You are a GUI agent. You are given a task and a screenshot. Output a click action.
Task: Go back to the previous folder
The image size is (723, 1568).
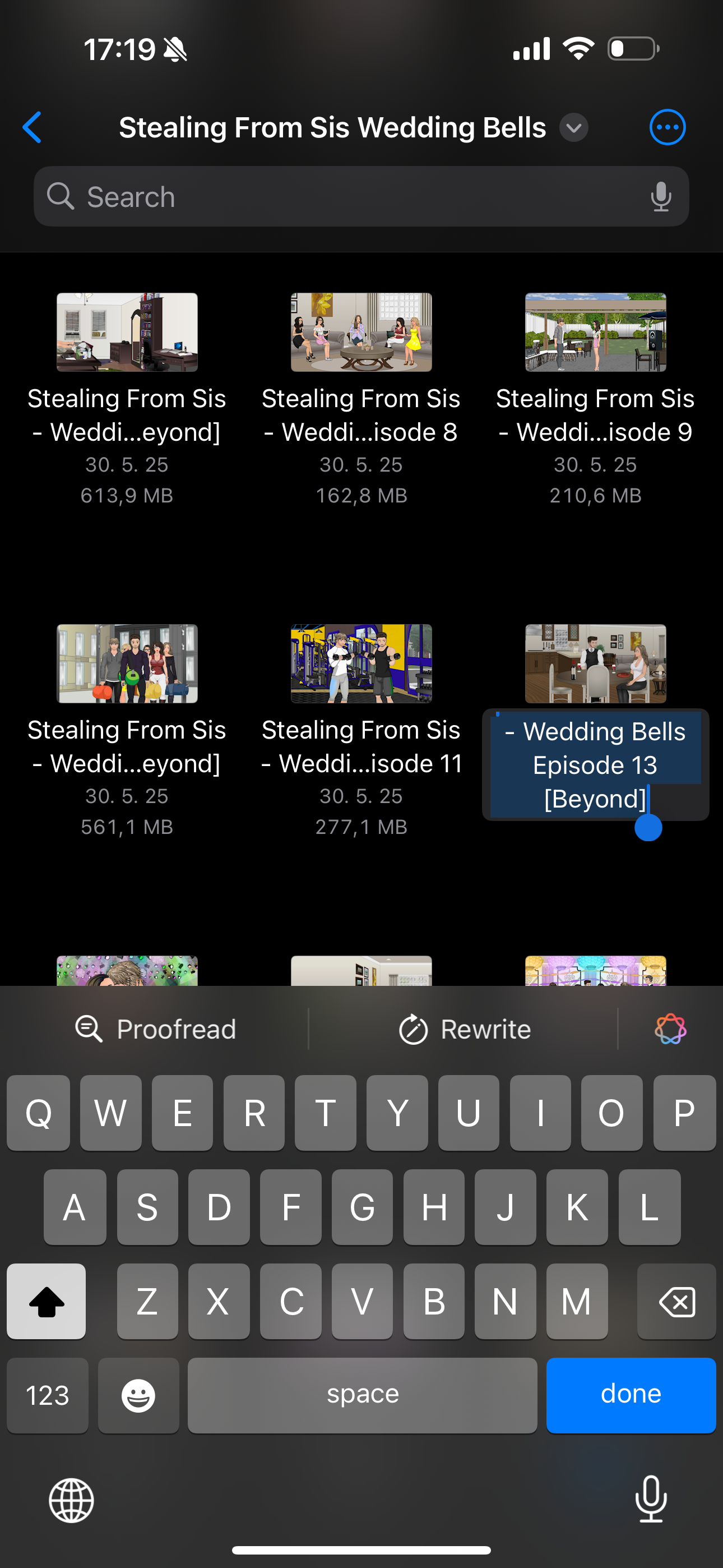point(31,127)
